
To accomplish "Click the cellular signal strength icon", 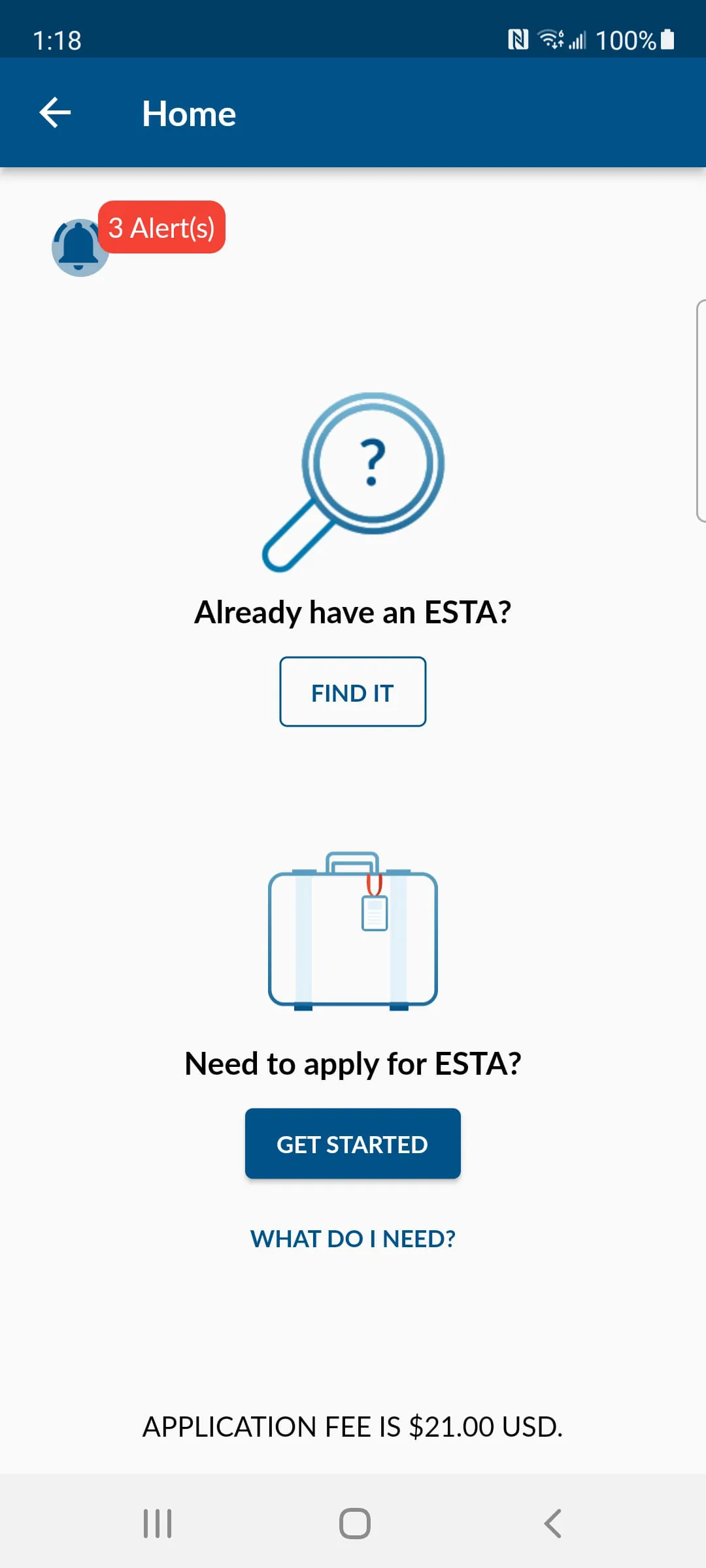I will click(x=578, y=40).
